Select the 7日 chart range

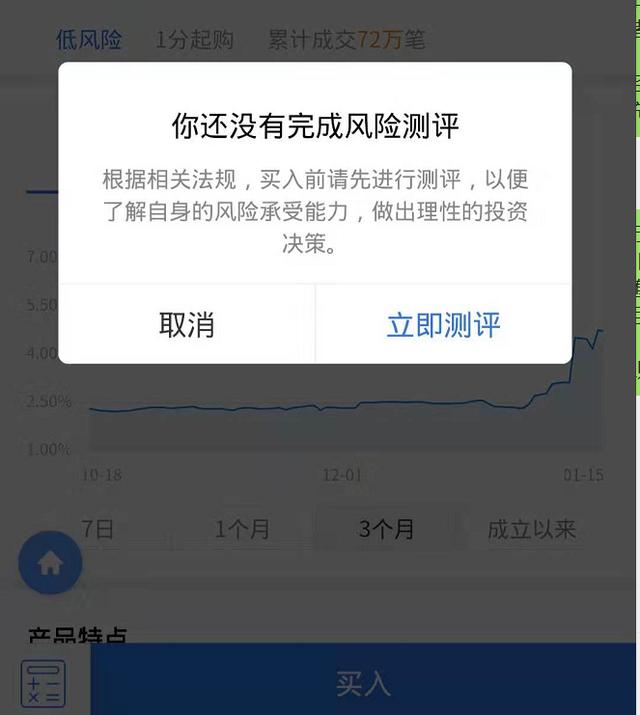point(98,529)
